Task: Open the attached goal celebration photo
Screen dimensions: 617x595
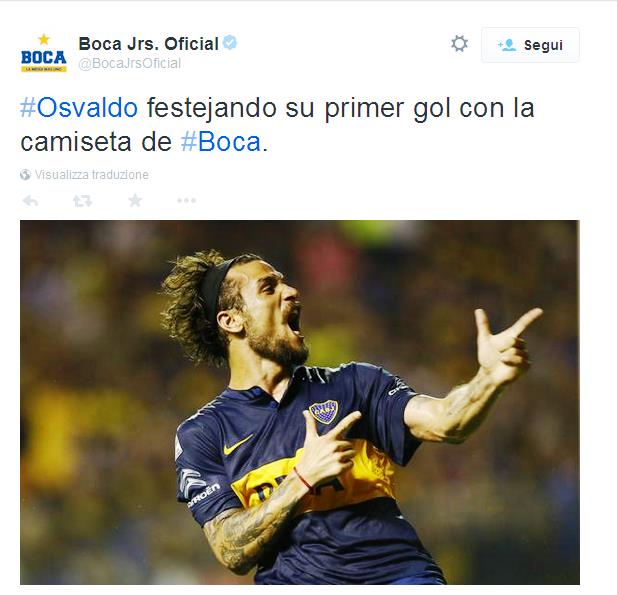Action: [x=299, y=402]
